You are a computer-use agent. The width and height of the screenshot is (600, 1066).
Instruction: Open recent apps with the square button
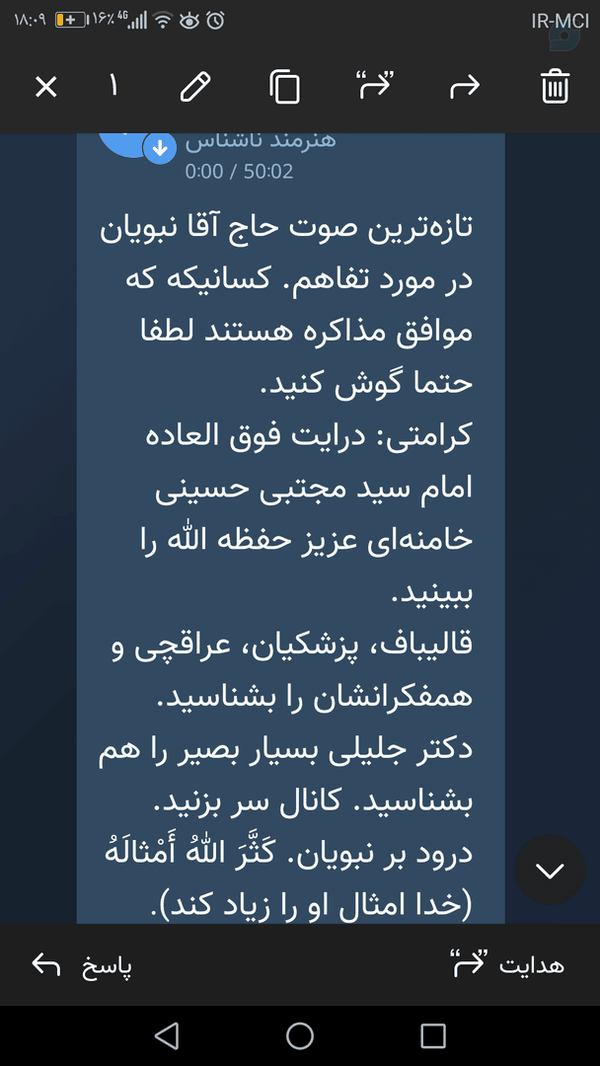(x=433, y=1035)
